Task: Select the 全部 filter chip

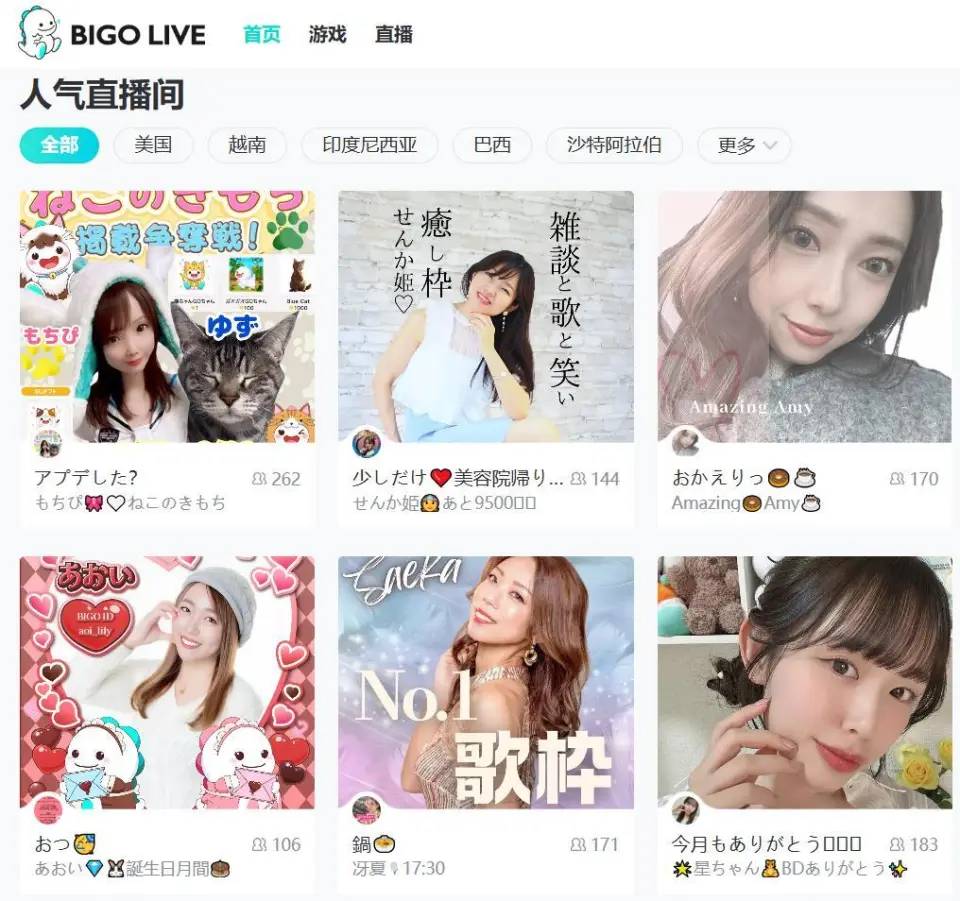Action: point(59,145)
